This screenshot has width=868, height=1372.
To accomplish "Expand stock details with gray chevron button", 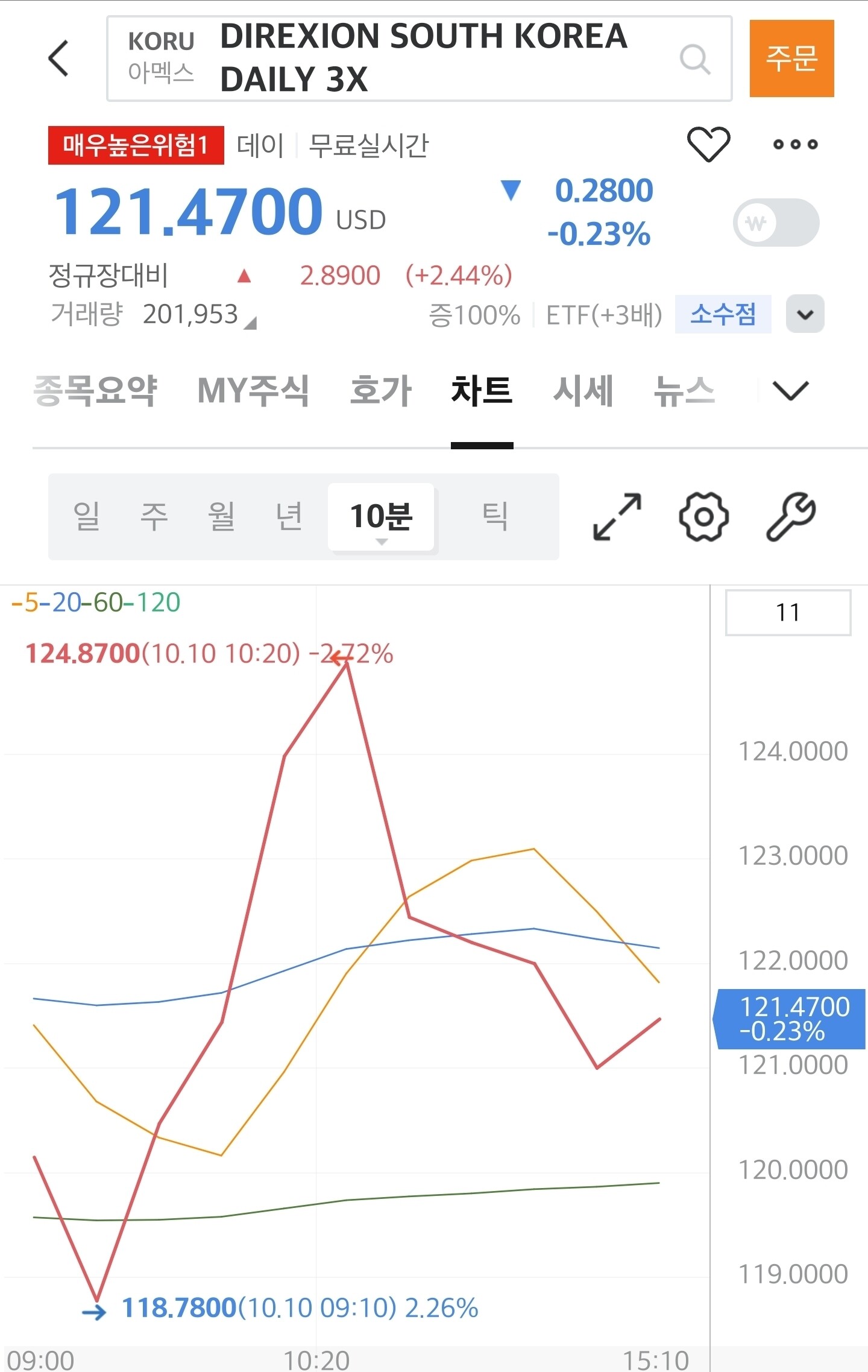I will pyautogui.click(x=805, y=314).
